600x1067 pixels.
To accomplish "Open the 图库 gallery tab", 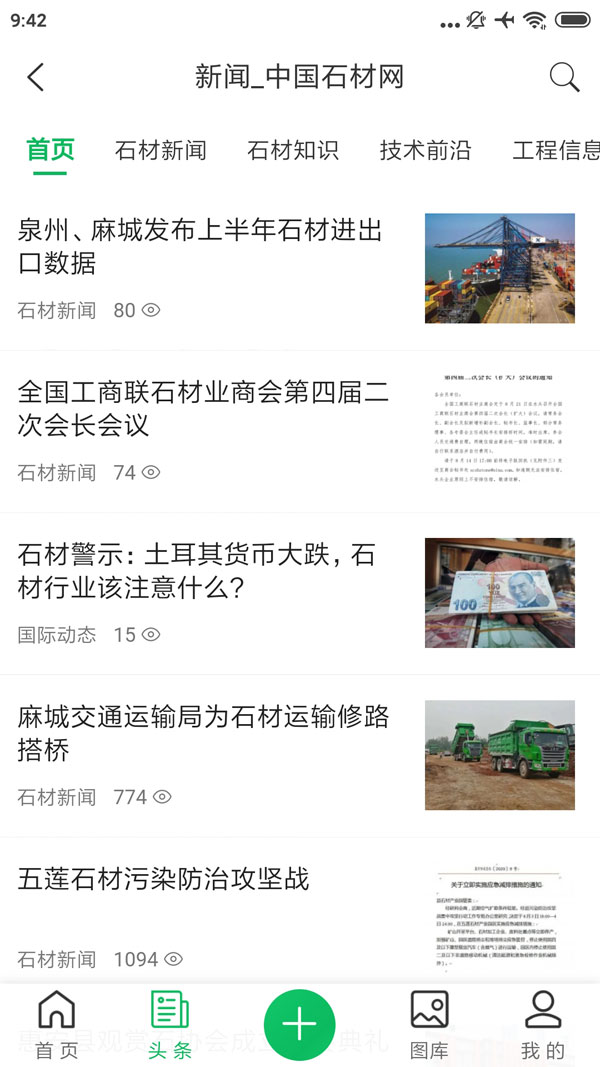I will (x=429, y=1025).
